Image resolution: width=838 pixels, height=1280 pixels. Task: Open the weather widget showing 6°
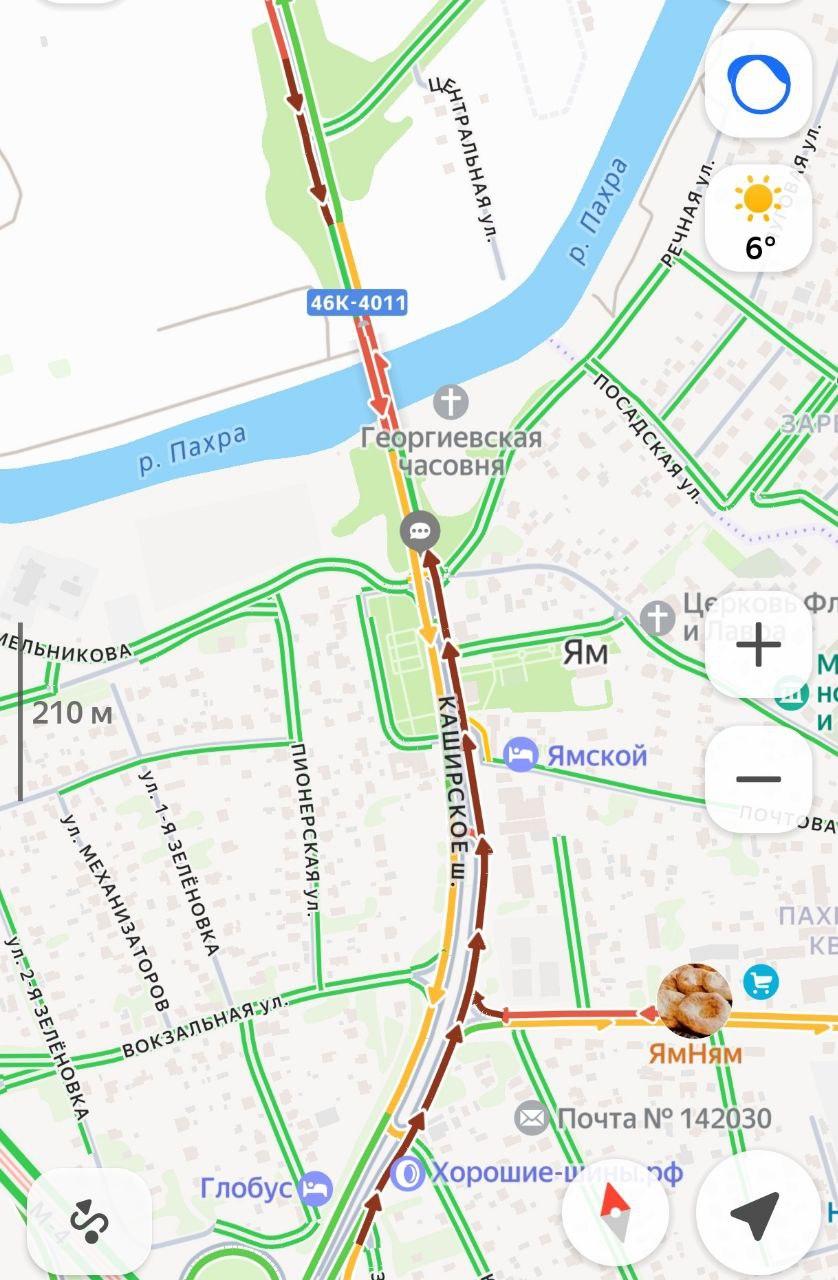(759, 220)
